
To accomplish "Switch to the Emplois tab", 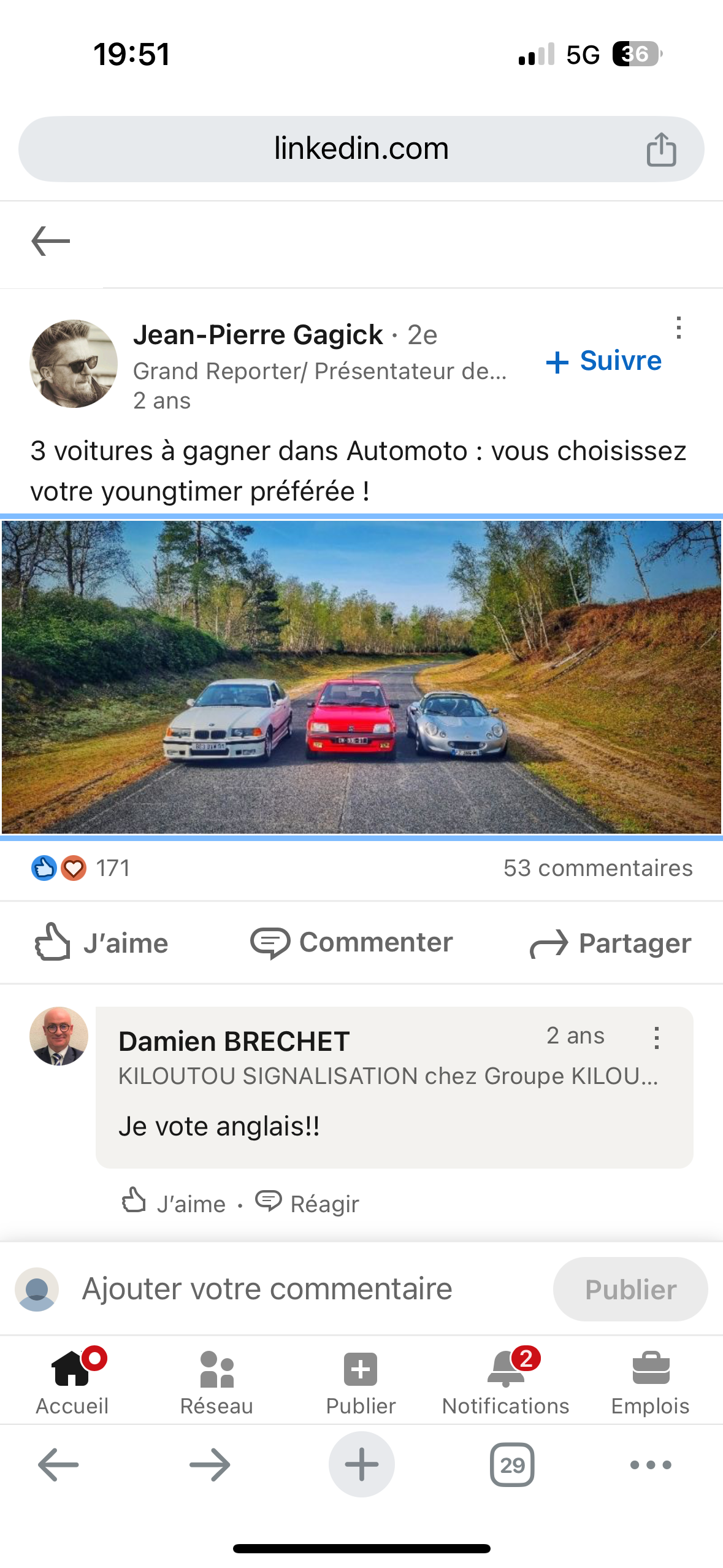I will 651,1383.
